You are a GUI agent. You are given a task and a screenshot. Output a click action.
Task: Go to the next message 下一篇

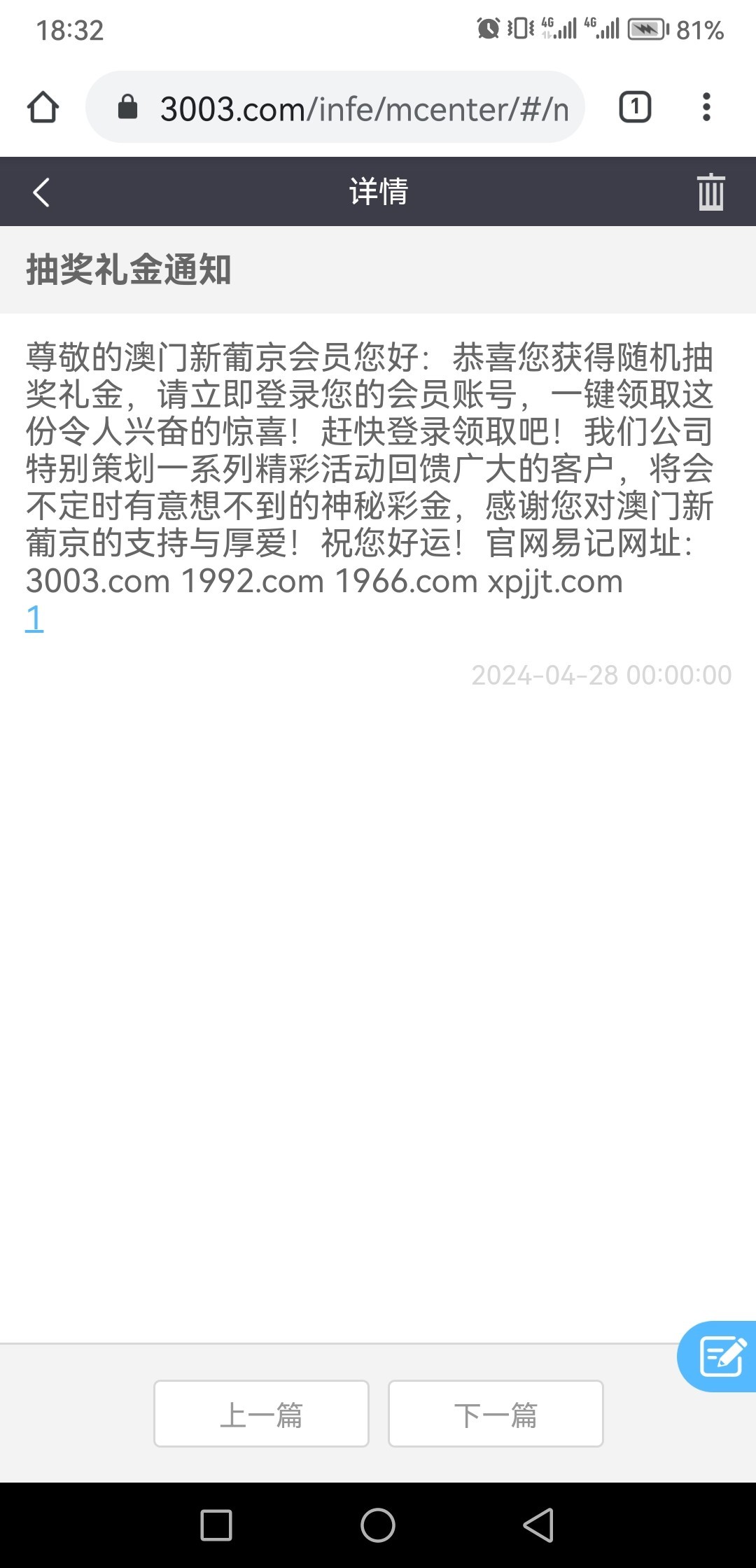(496, 1414)
